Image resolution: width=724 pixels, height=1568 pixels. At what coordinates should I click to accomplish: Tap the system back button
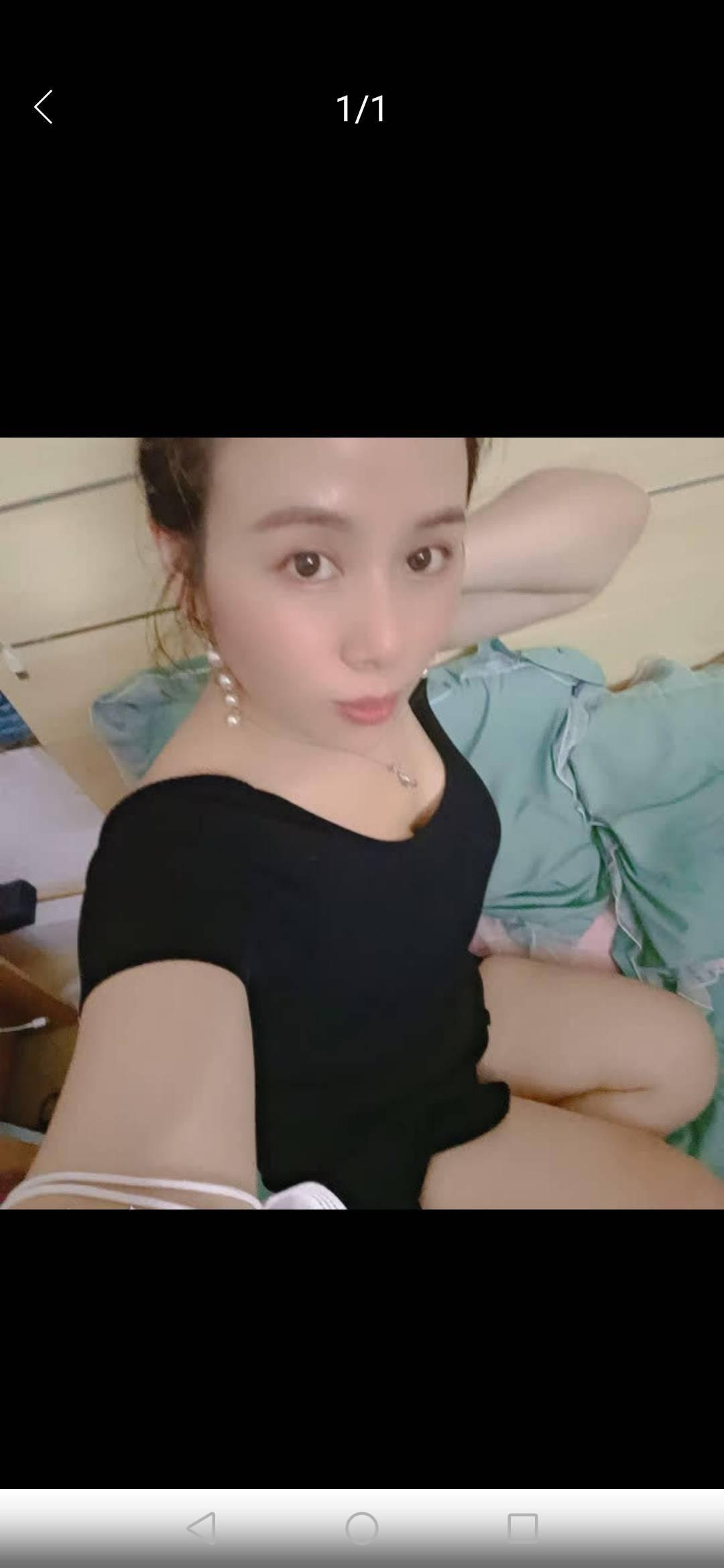201,1527
